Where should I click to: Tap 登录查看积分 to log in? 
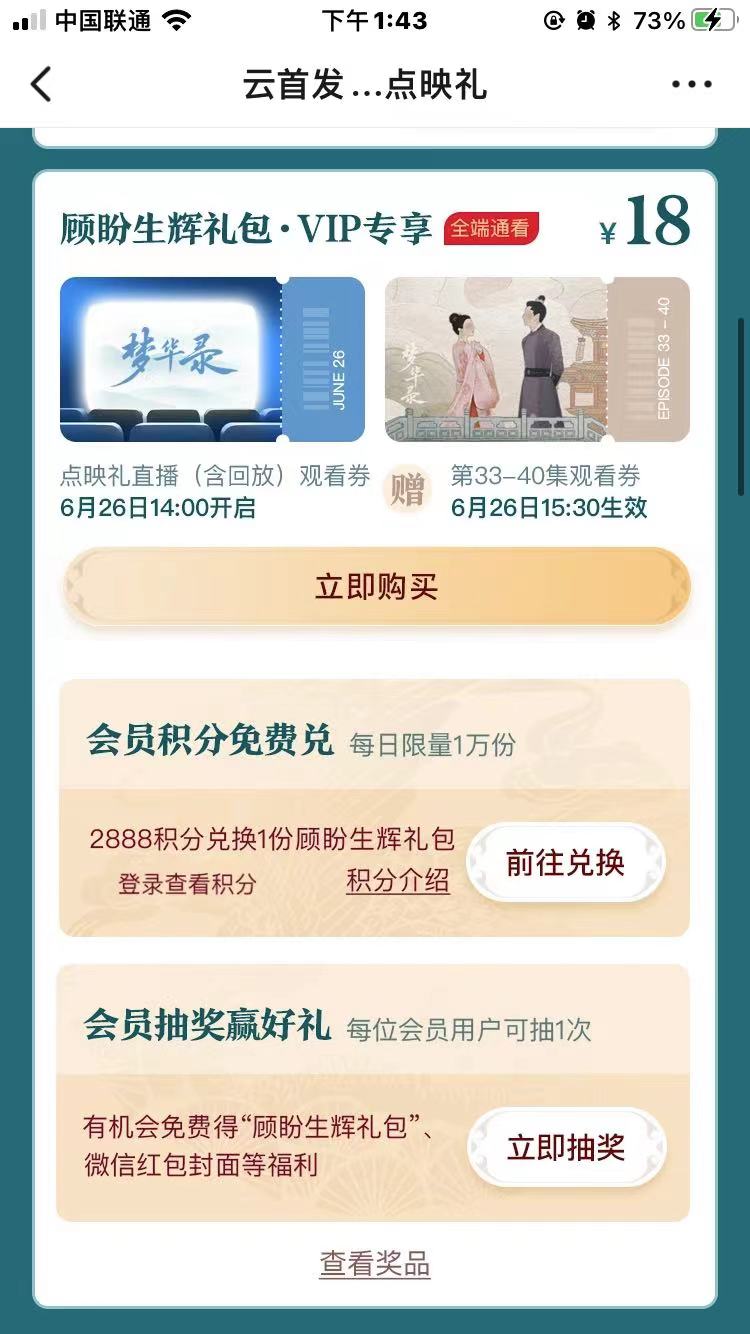187,884
